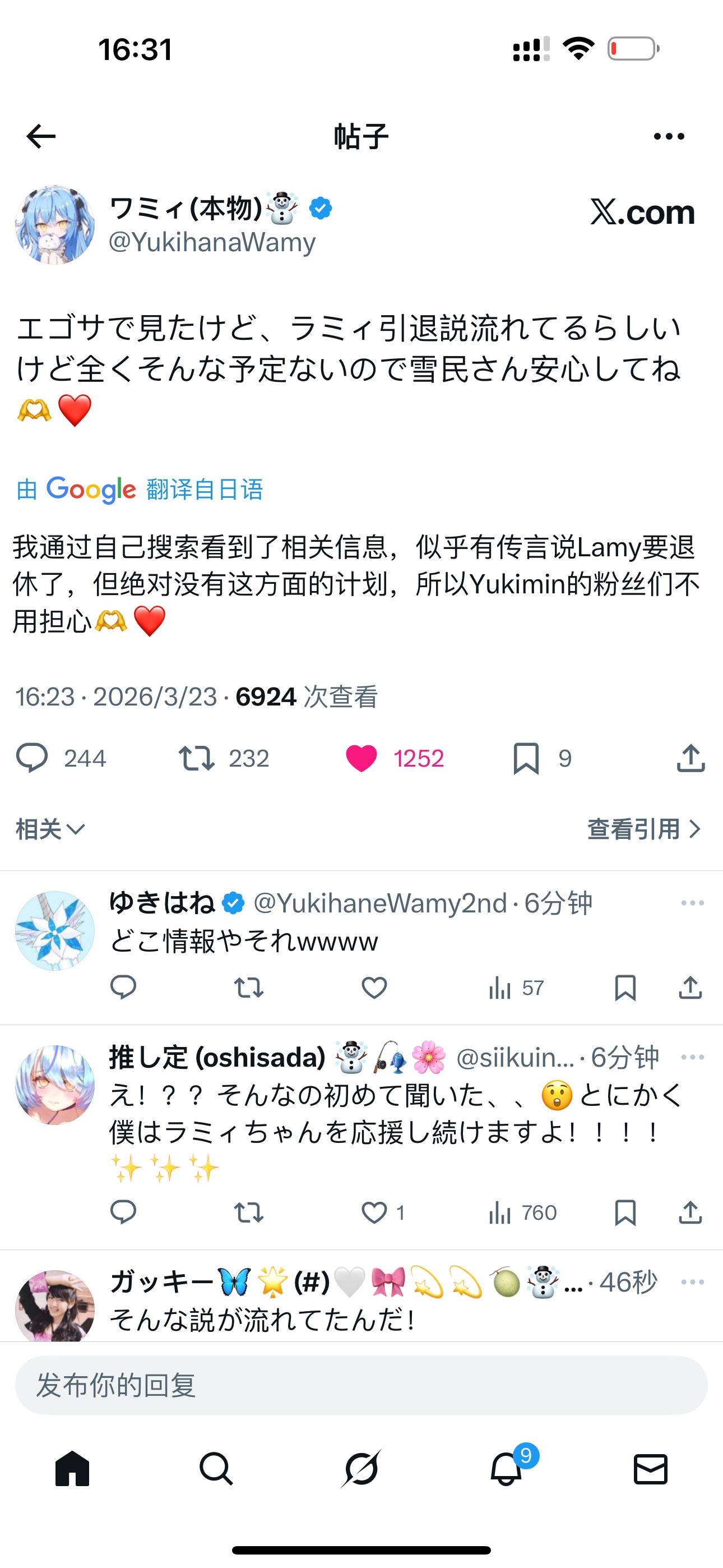This screenshot has width=723, height=1568.
Task: Bookmark the main post with 9 bookmarks
Action: [x=526, y=758]
